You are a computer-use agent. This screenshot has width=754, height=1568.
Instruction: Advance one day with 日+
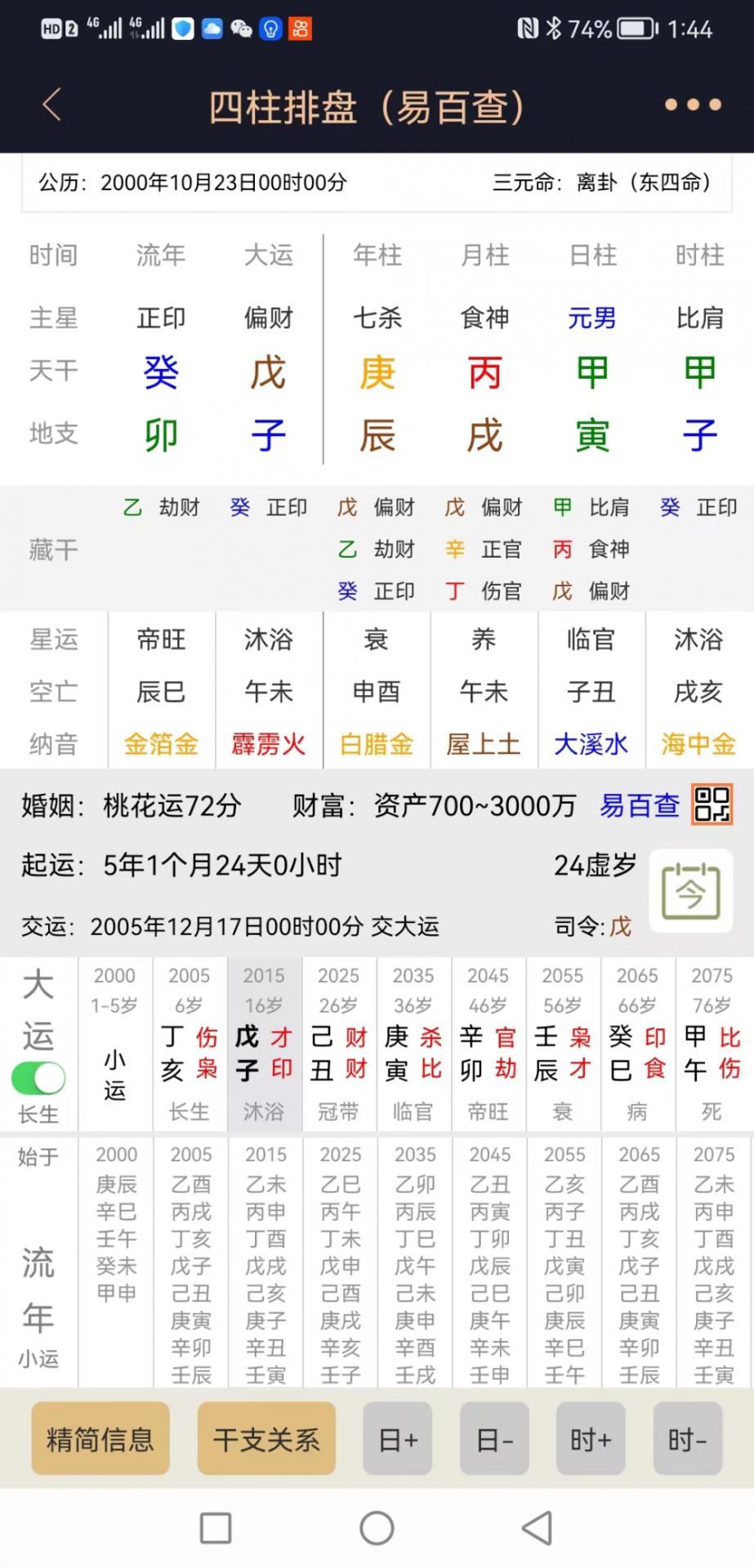click(x=398, y=1439)
